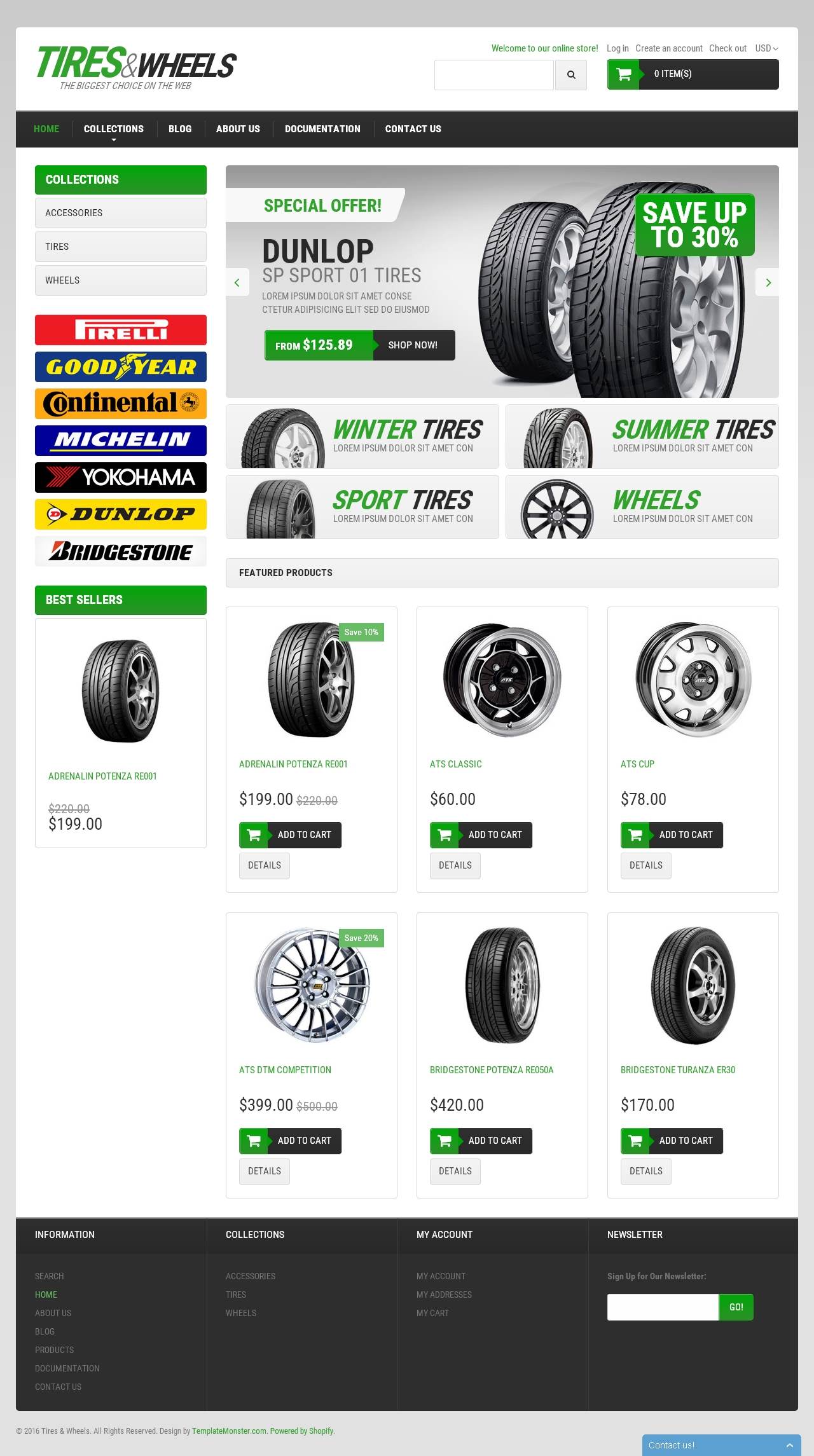814x1456 pixels.
Task: Focus the newsletter email field
Action: click(x=662, y=1307)
